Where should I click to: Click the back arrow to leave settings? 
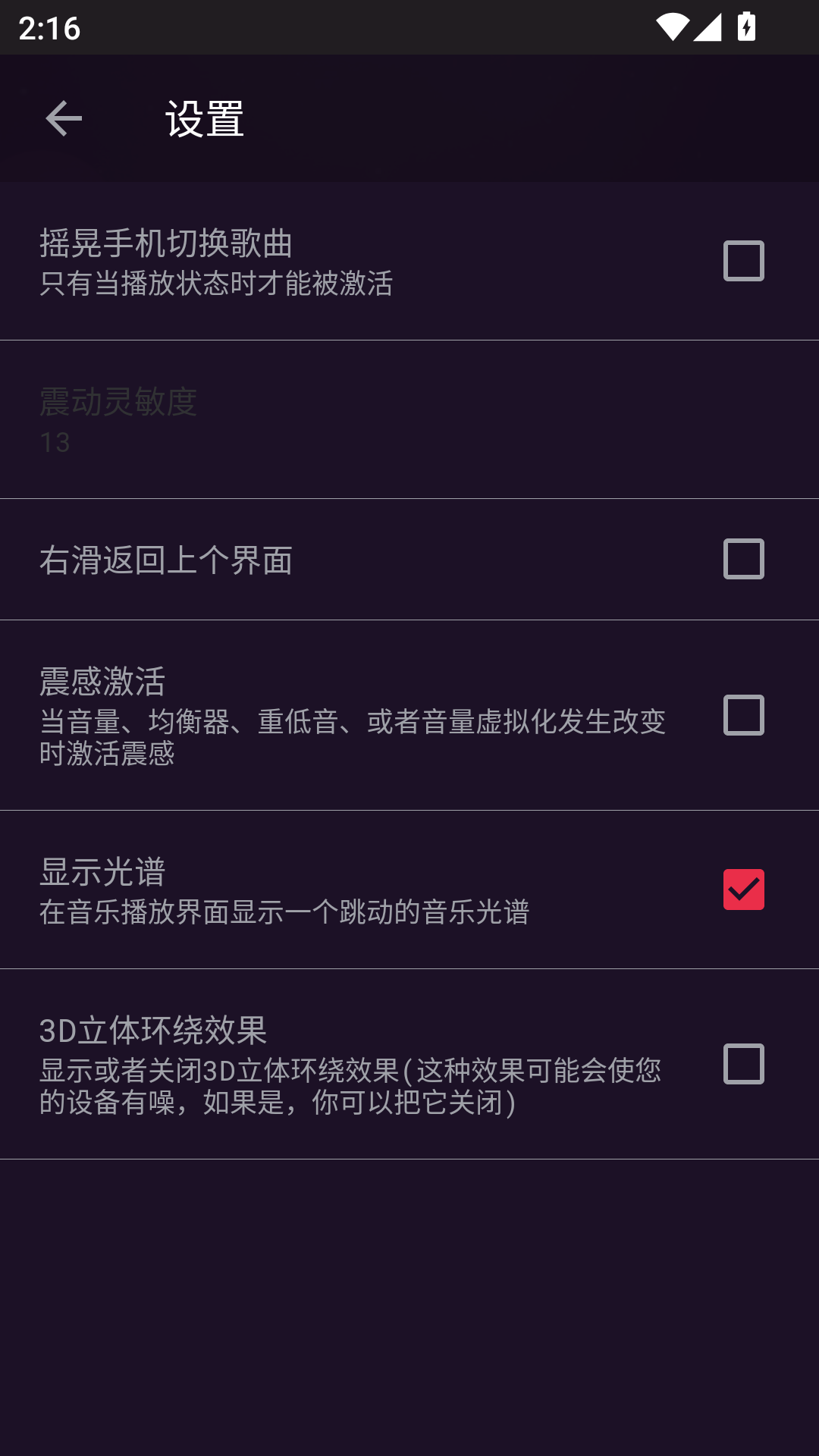(x=63, y=118)
